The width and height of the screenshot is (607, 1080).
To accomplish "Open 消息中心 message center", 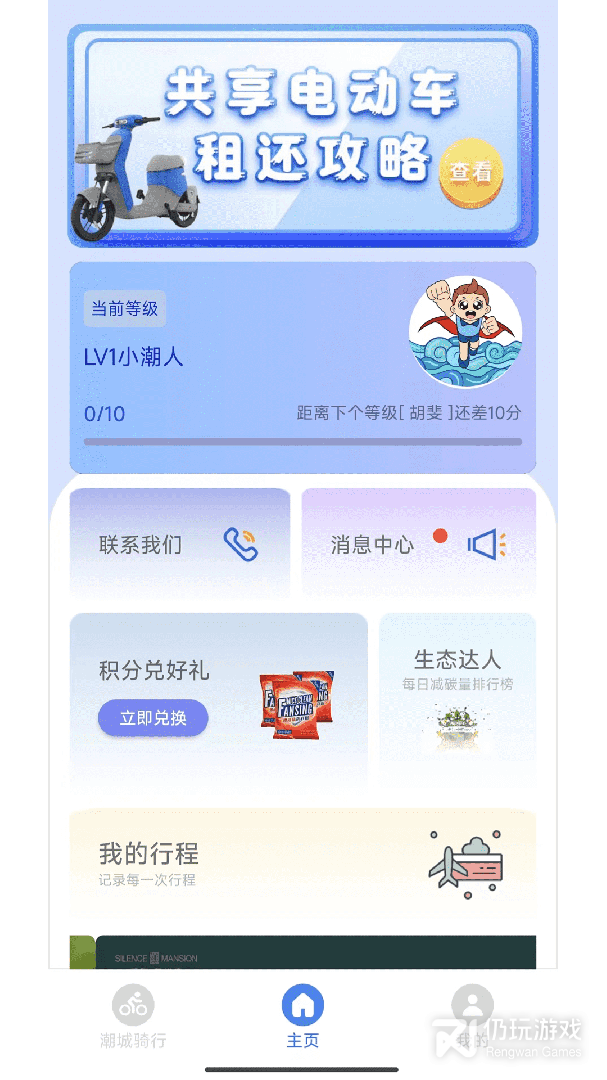I will click(x=418, y=544).
